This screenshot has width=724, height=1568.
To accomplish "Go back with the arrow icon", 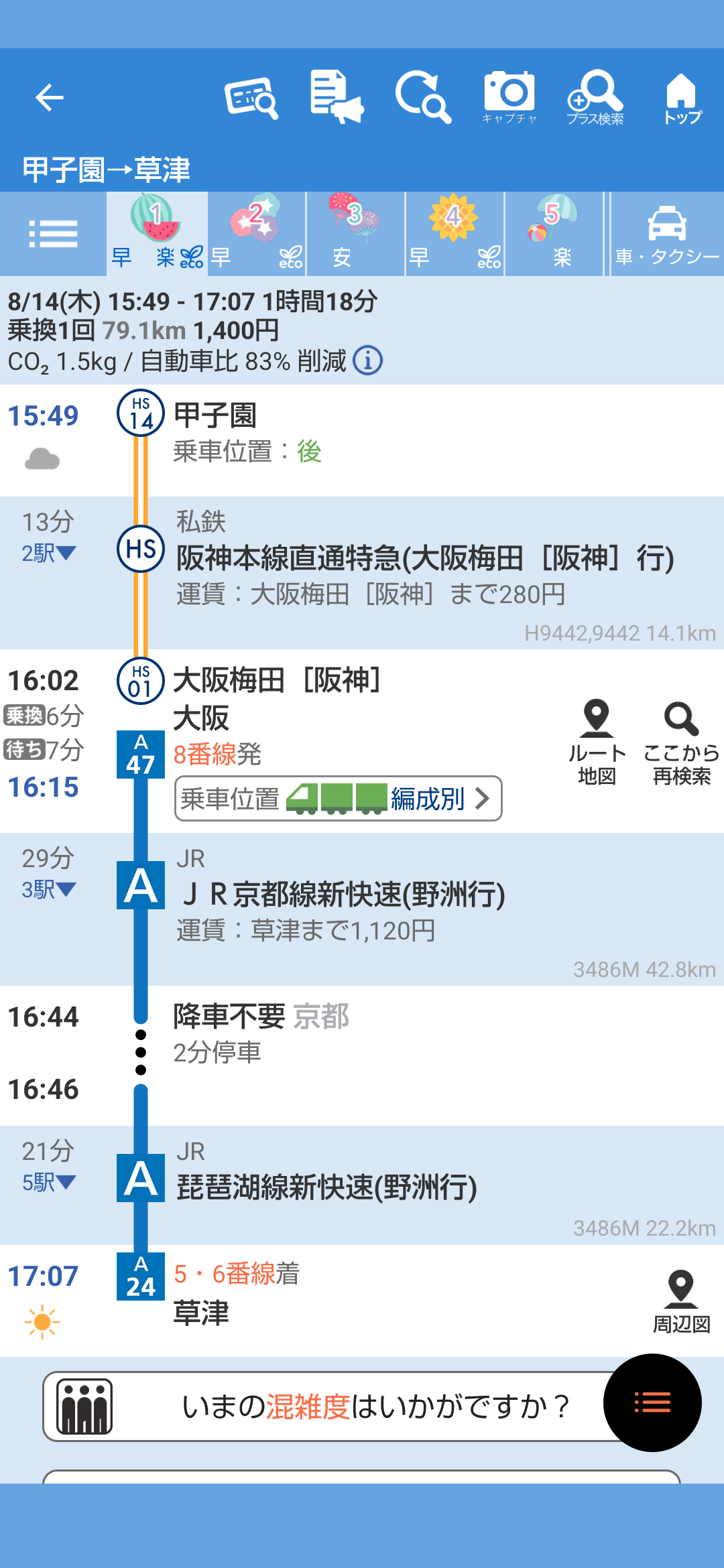I will click(x=49, y=97).
